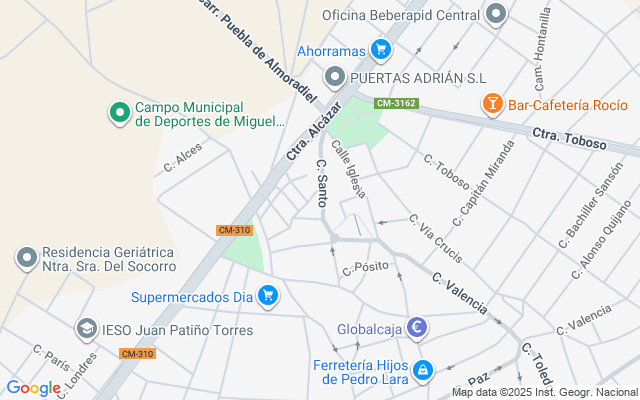The width and height of the screenshot is (640, 400).
Task: Open Residencia Geriátrica Ntra. Sra. Del Socorro pin
Action: coord(25,258)
